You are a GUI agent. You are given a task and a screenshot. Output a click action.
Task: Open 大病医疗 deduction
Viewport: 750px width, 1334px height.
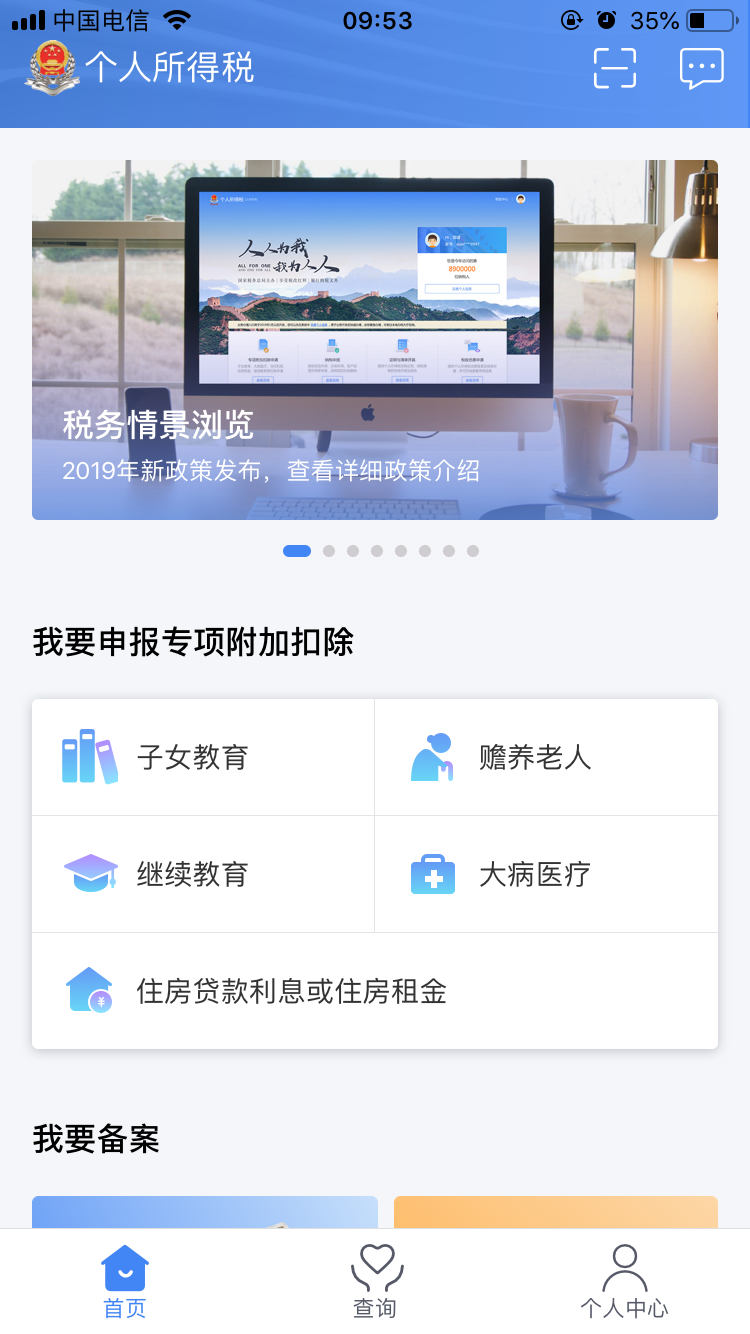click(x=546, y=874)
